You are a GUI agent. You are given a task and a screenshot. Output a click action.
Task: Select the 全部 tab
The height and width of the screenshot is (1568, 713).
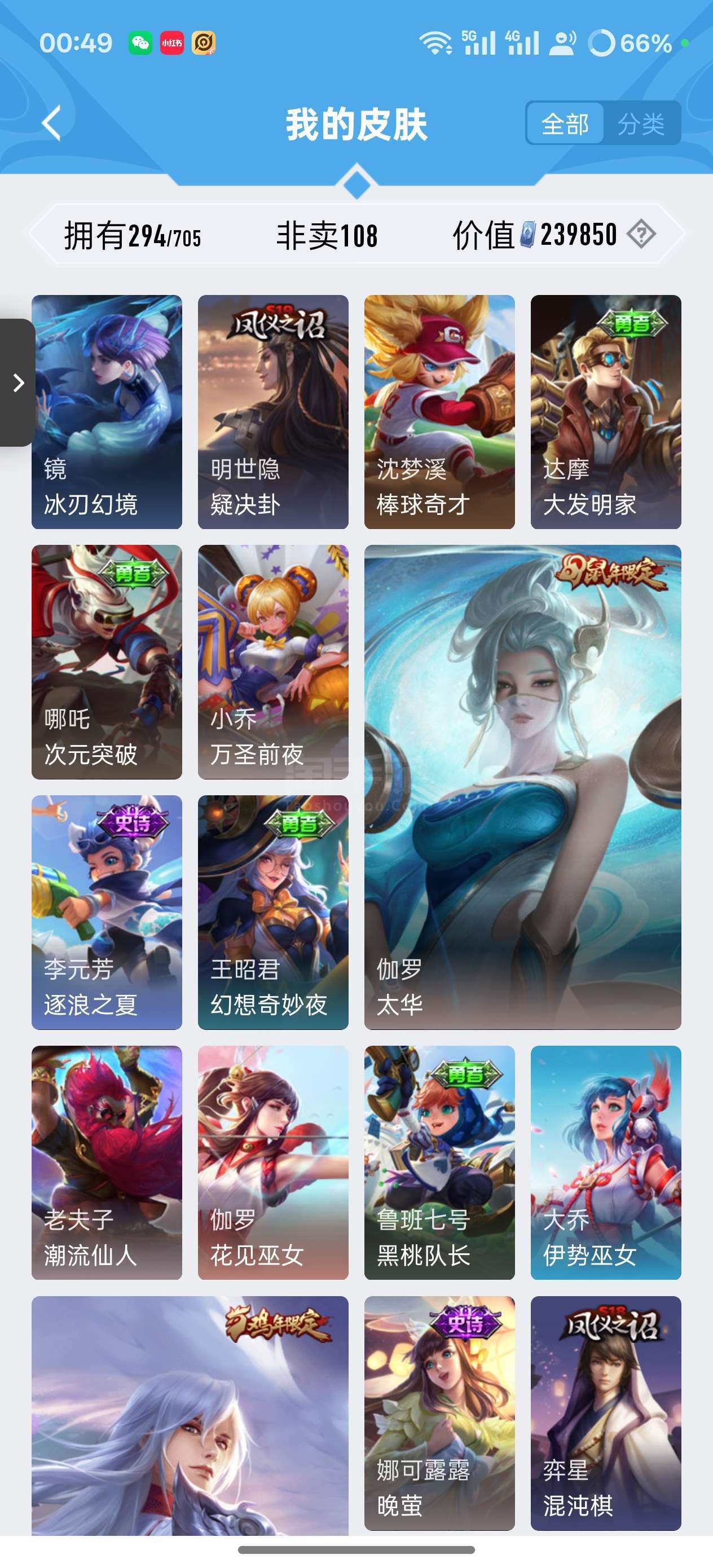click(x=565, y=124)
